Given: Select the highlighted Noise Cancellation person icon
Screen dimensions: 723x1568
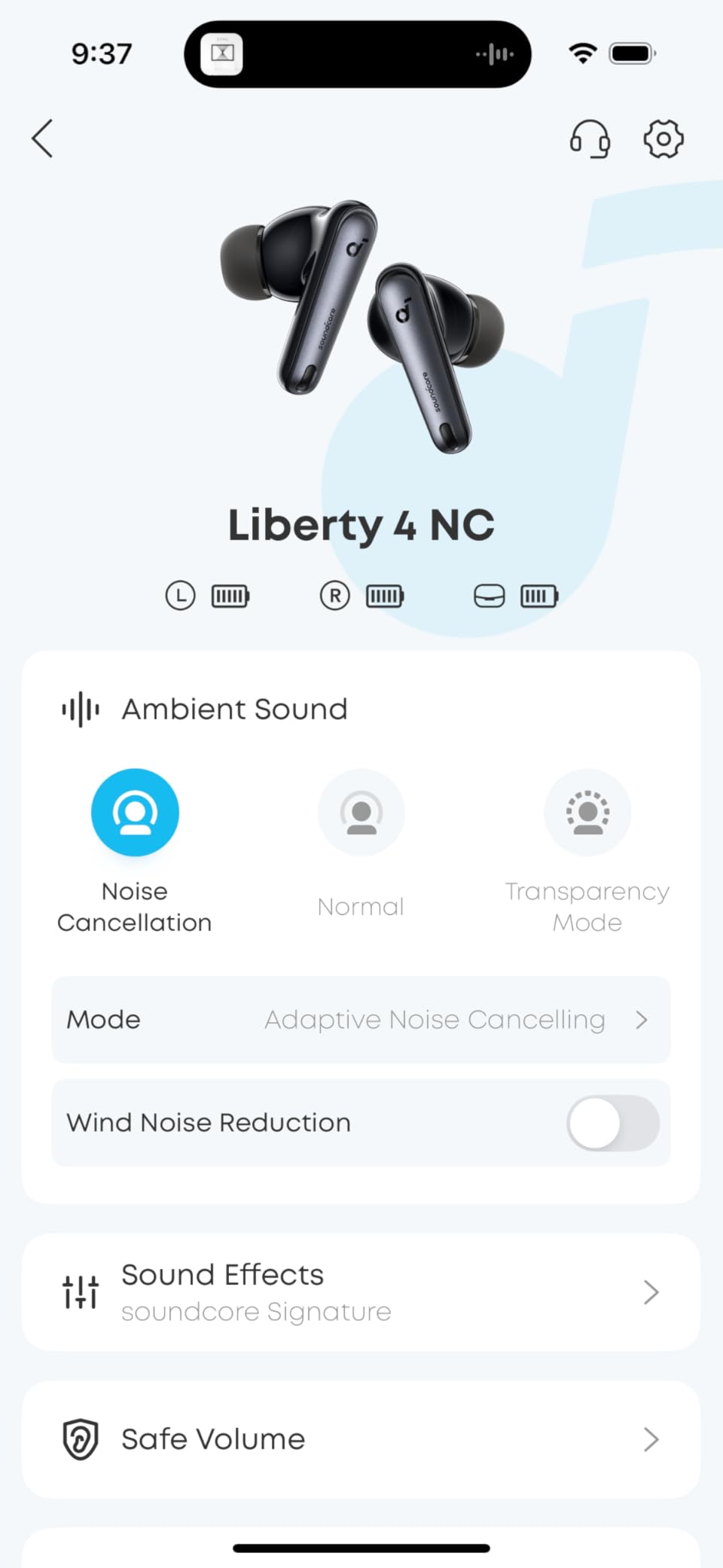Looking at the screenshot, I should click(135, 812).
